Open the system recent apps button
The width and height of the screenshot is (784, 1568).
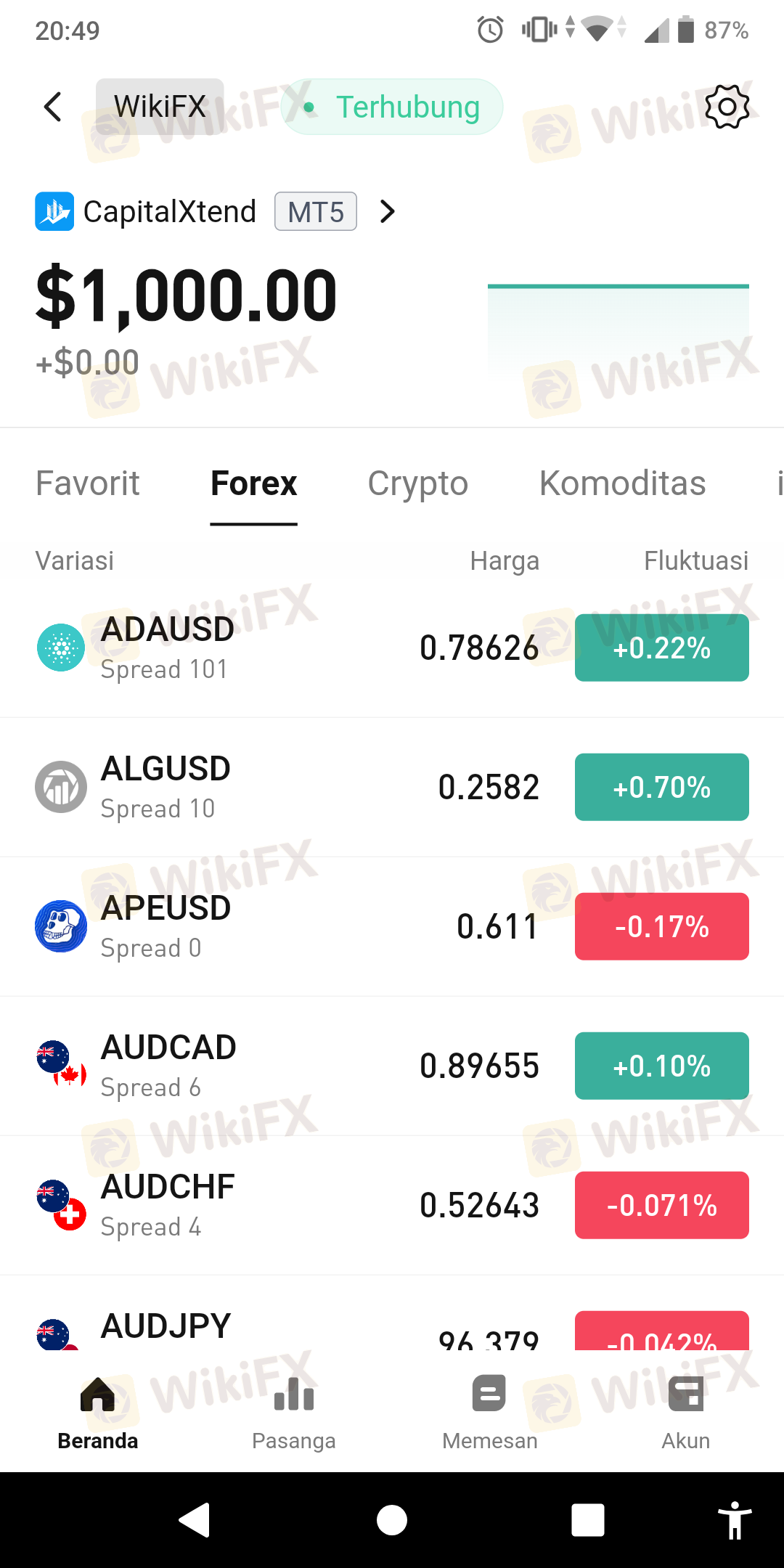[x=588, y=1520]
